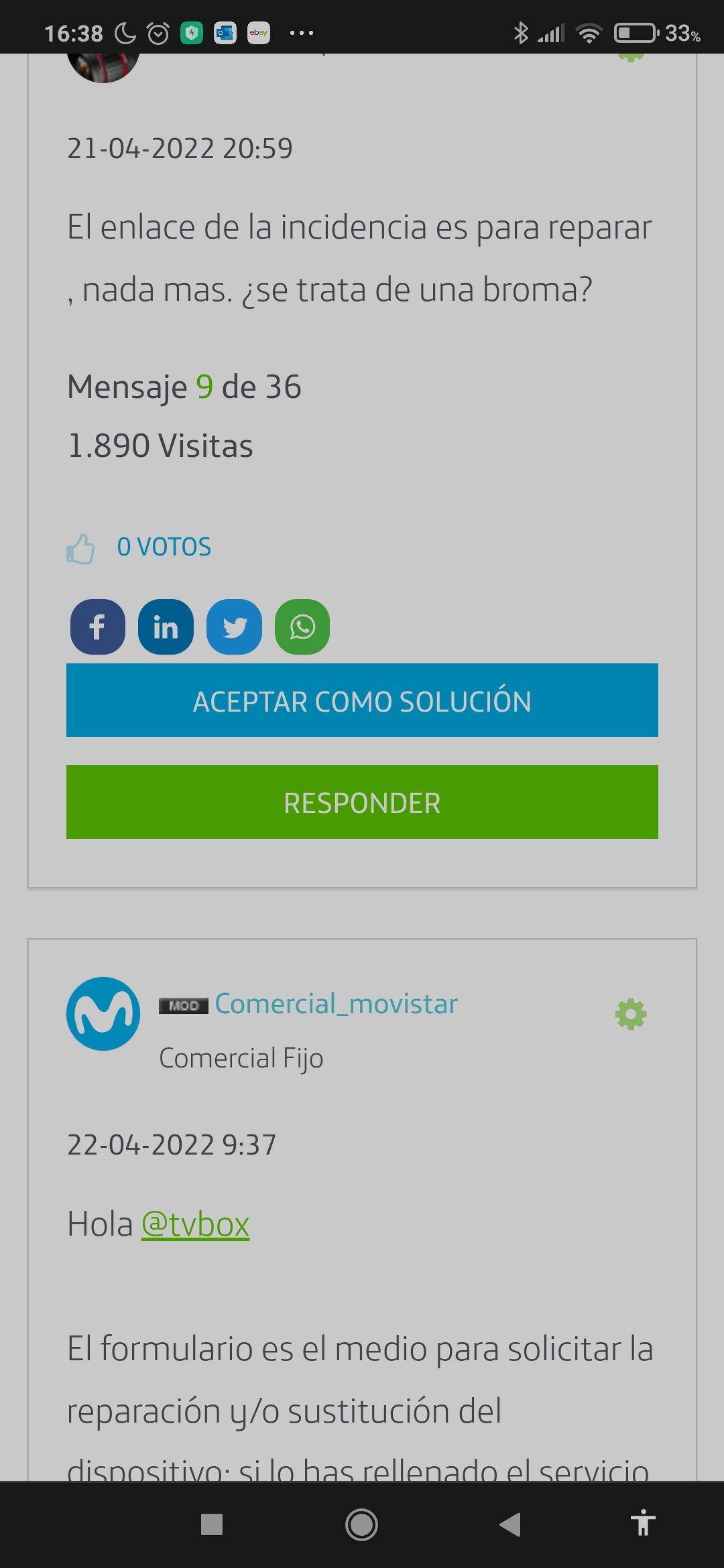724x1568 pixels.
Task: Share the post on Twitter
Action: pos(234,627)
